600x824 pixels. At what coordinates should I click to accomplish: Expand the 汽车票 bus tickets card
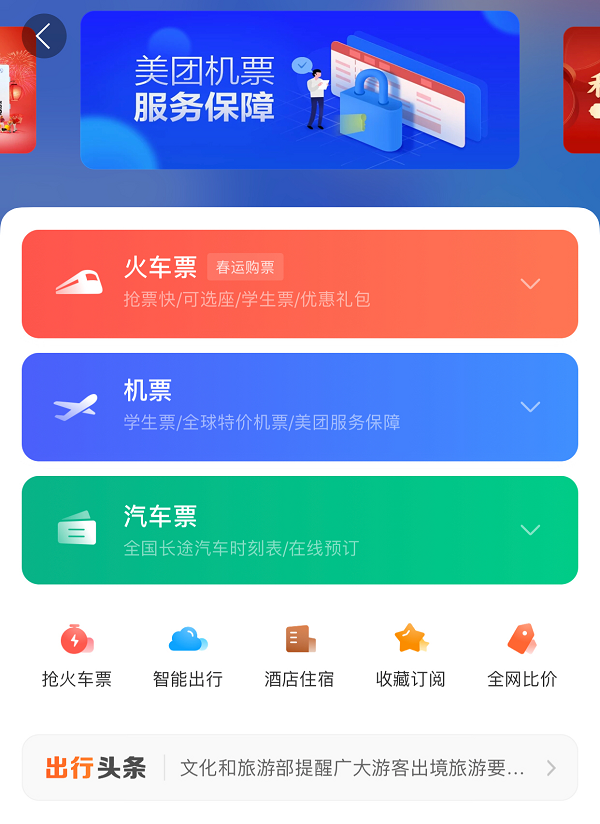pyautogui.click(x=530, y=530)
